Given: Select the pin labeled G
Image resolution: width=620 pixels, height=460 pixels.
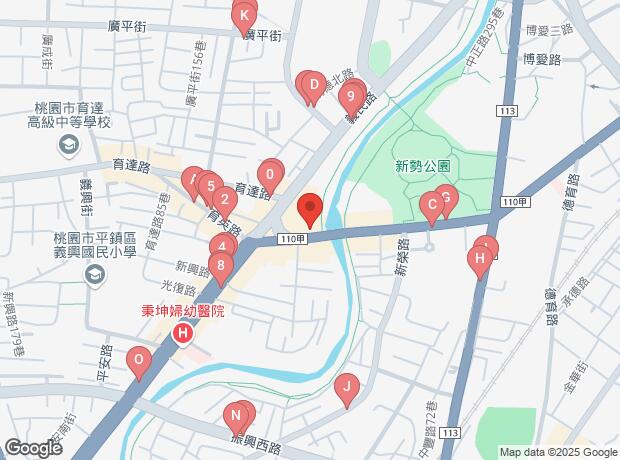Looking at the screenshot, I should pos(446,197).
